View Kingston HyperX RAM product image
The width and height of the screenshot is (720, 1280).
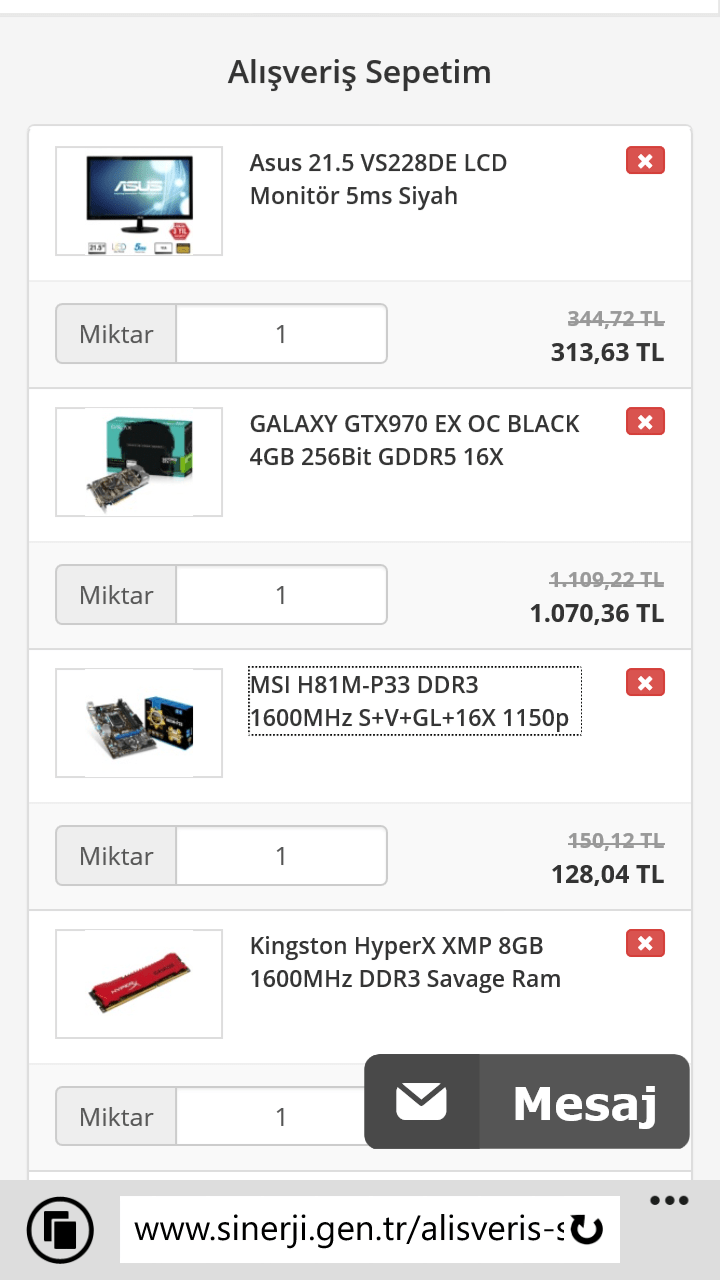pyautogui.click(x=139, y=984)
